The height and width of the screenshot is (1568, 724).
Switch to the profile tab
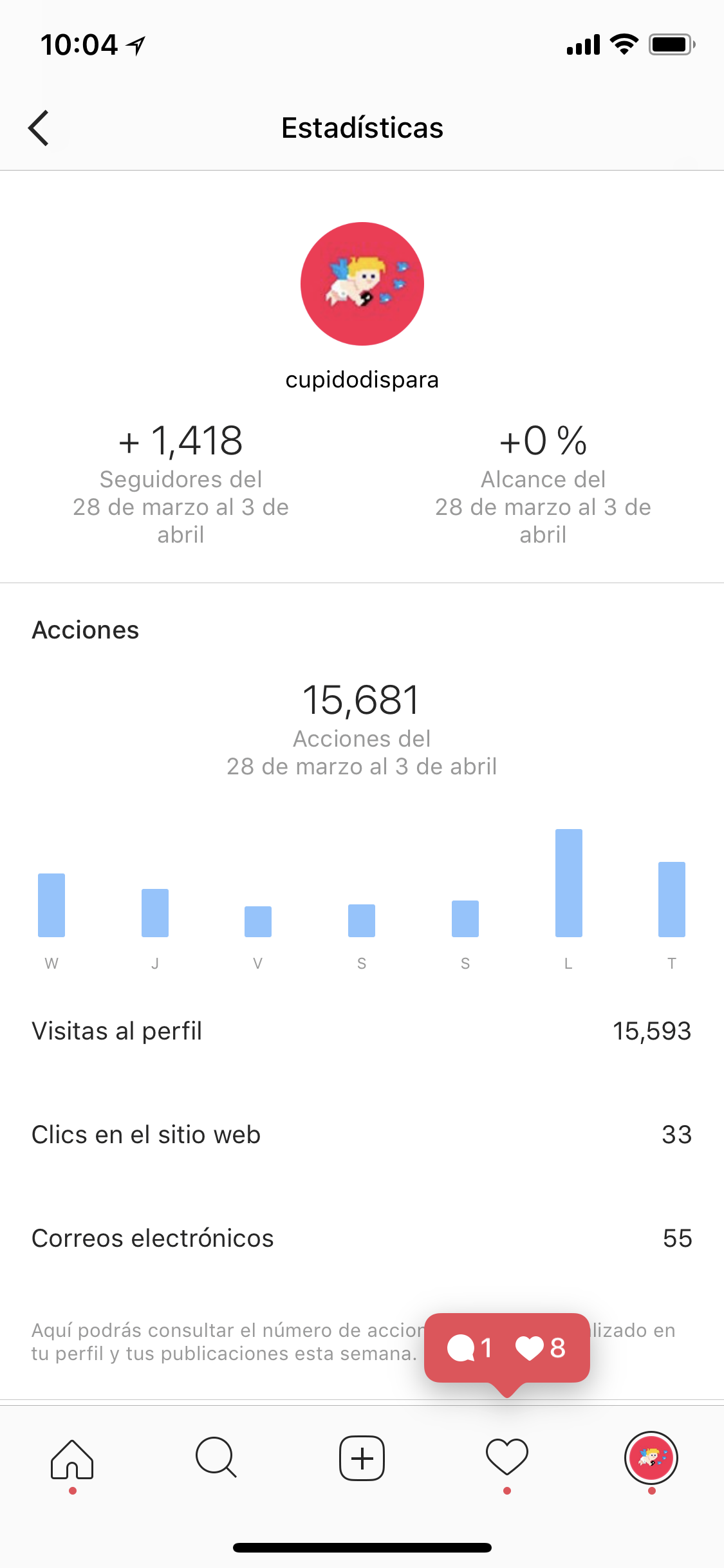coord(651,1458)
